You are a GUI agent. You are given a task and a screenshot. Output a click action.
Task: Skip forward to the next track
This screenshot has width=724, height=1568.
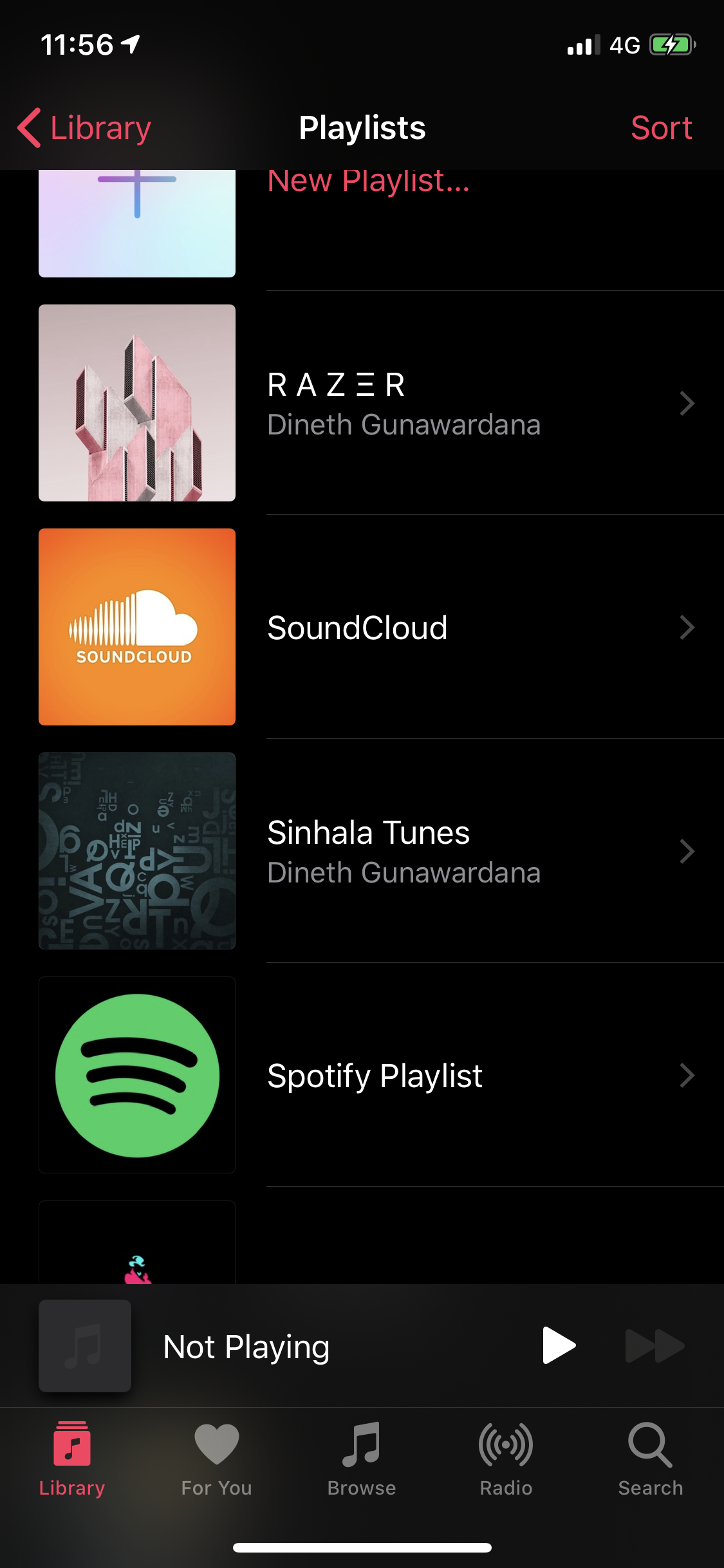(x=654, y=1345)
